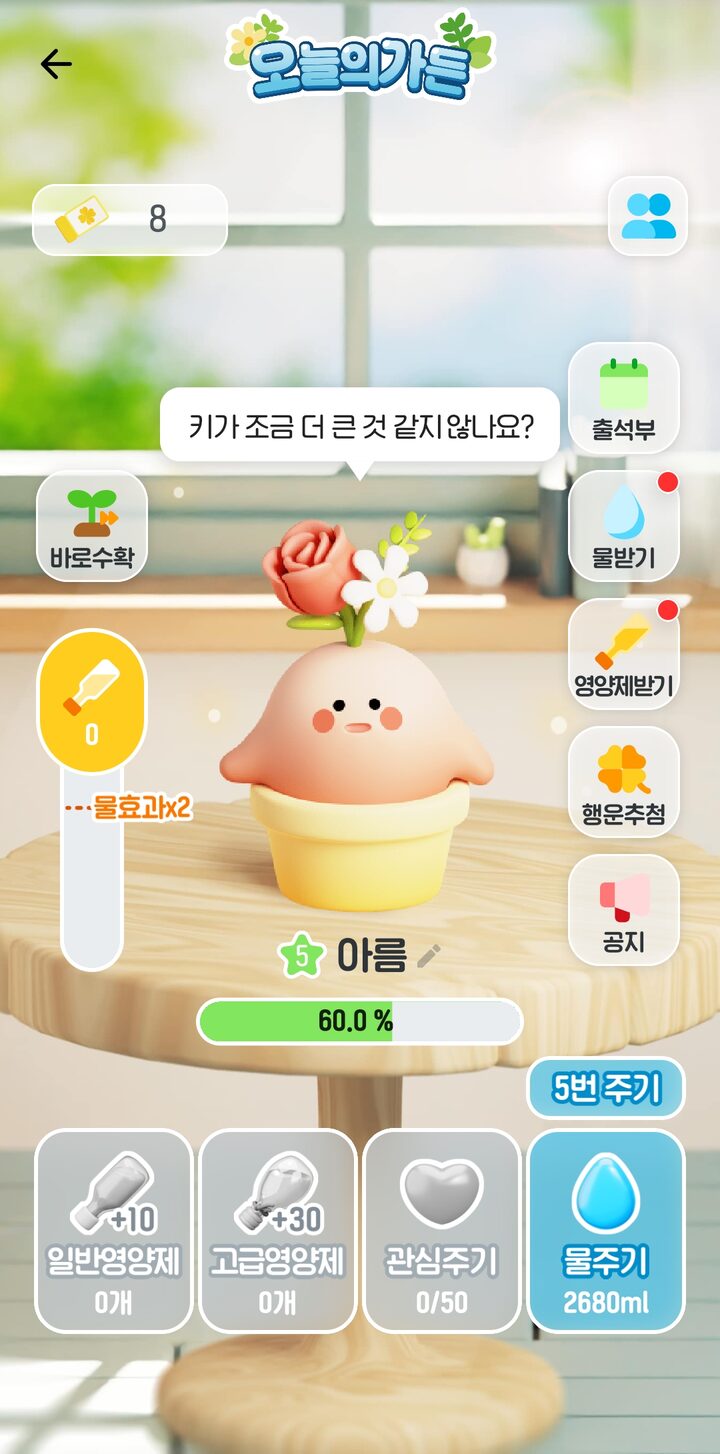Use 고급영양제 +30 nutrient
720x1454 pixels.
[278, 1231]
